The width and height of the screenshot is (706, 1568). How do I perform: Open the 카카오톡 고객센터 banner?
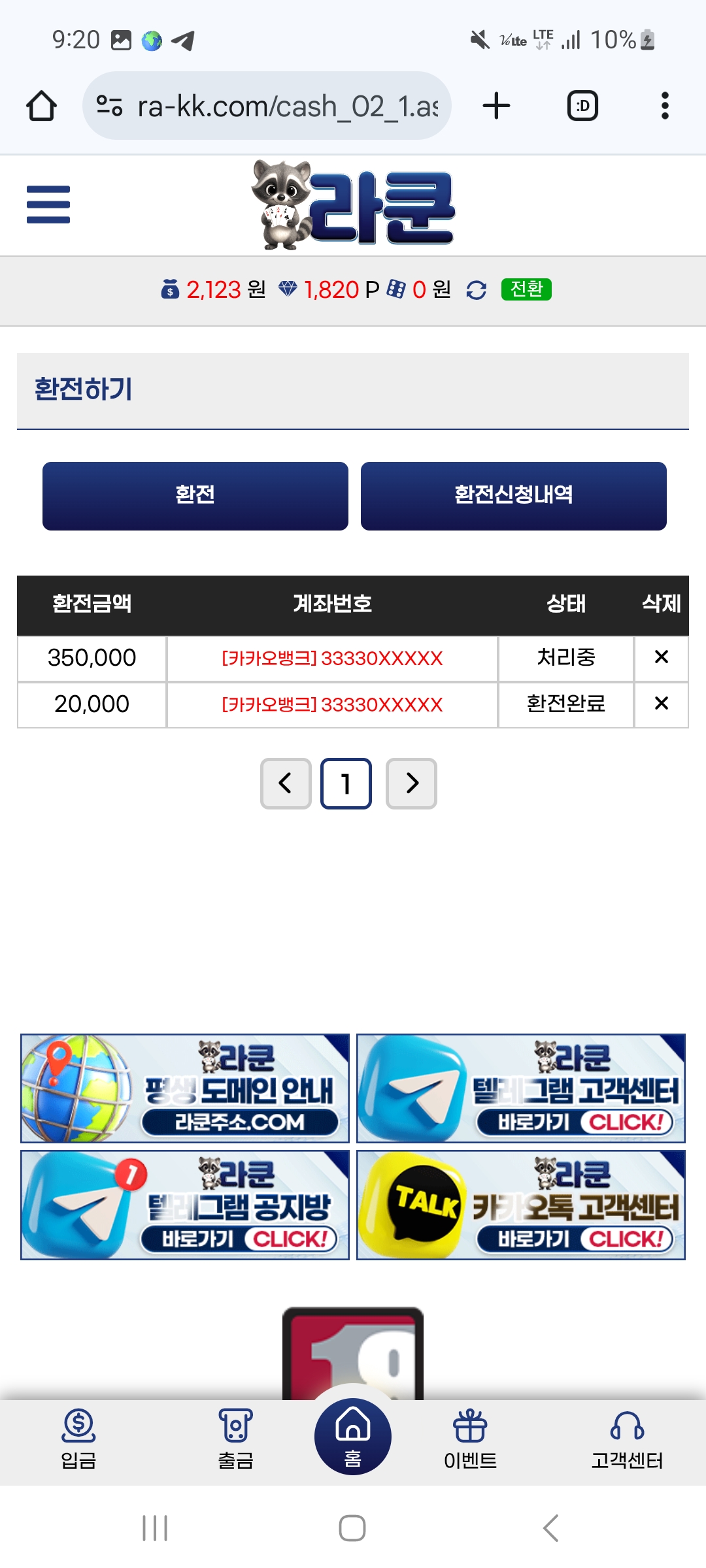tap(521, 1205)
